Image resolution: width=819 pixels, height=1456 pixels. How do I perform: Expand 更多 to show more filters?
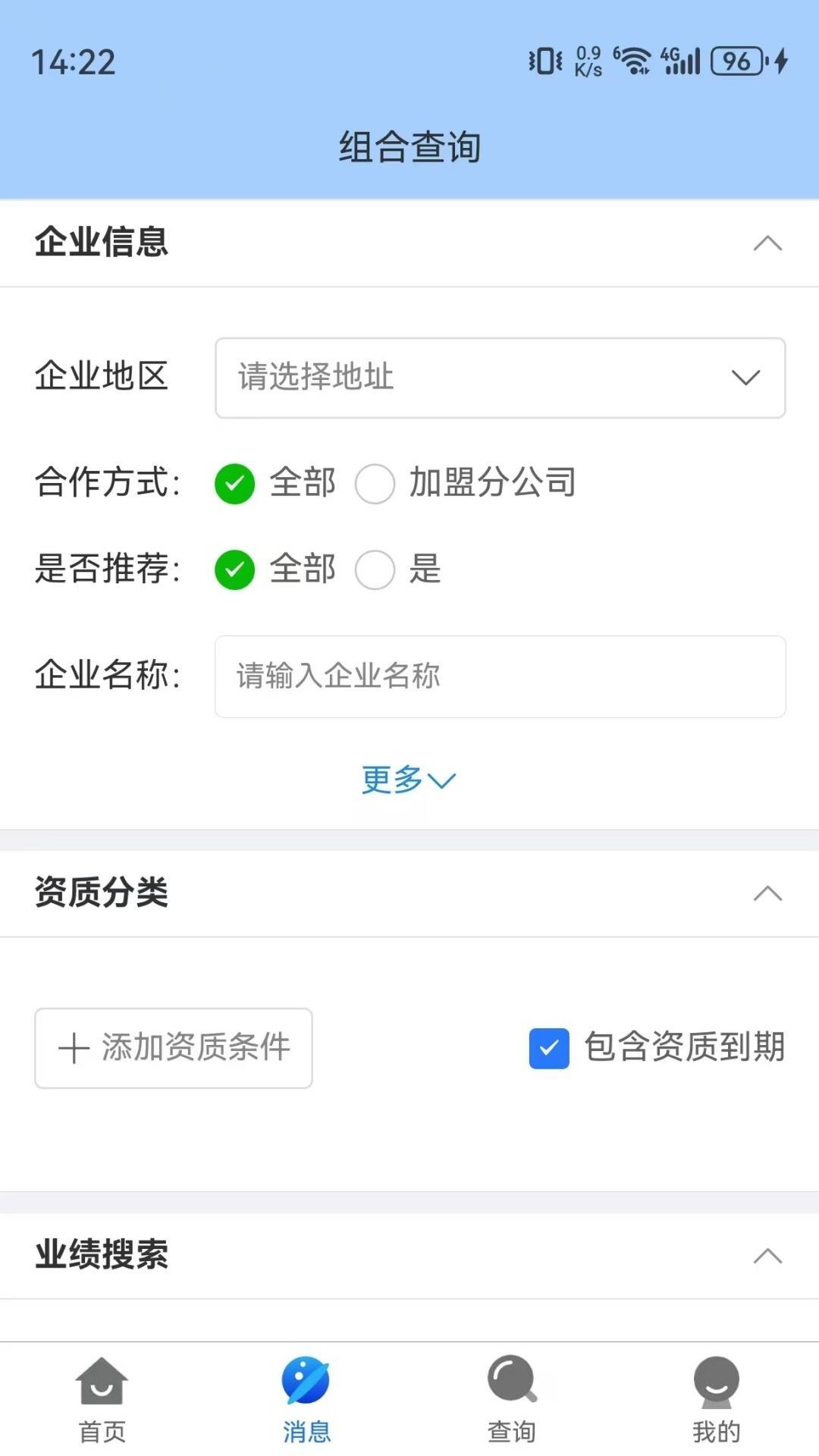[x=409, y=780]
